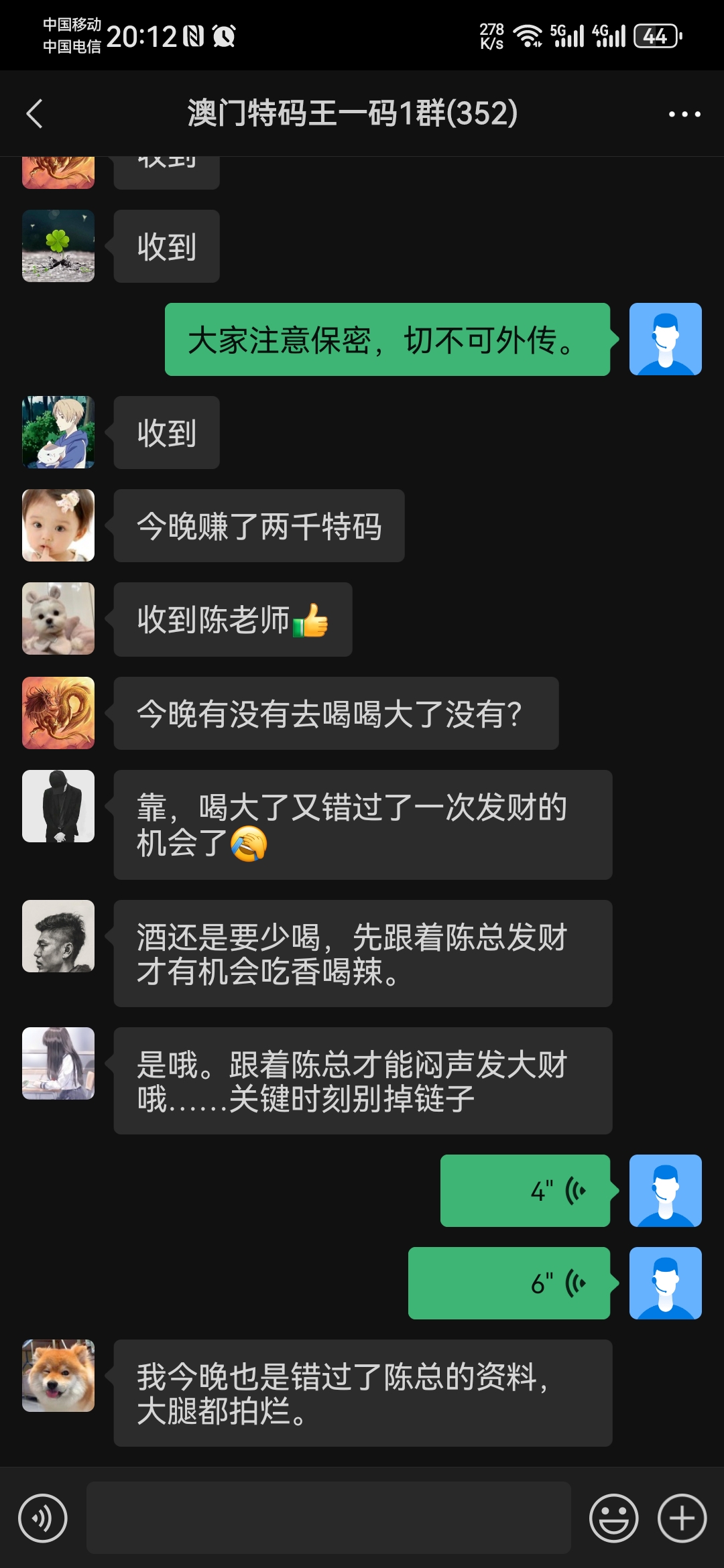View the anime boy avatar's profile
The width and height of the screenshot is (724, 1568).
click(x=58, y=432)
